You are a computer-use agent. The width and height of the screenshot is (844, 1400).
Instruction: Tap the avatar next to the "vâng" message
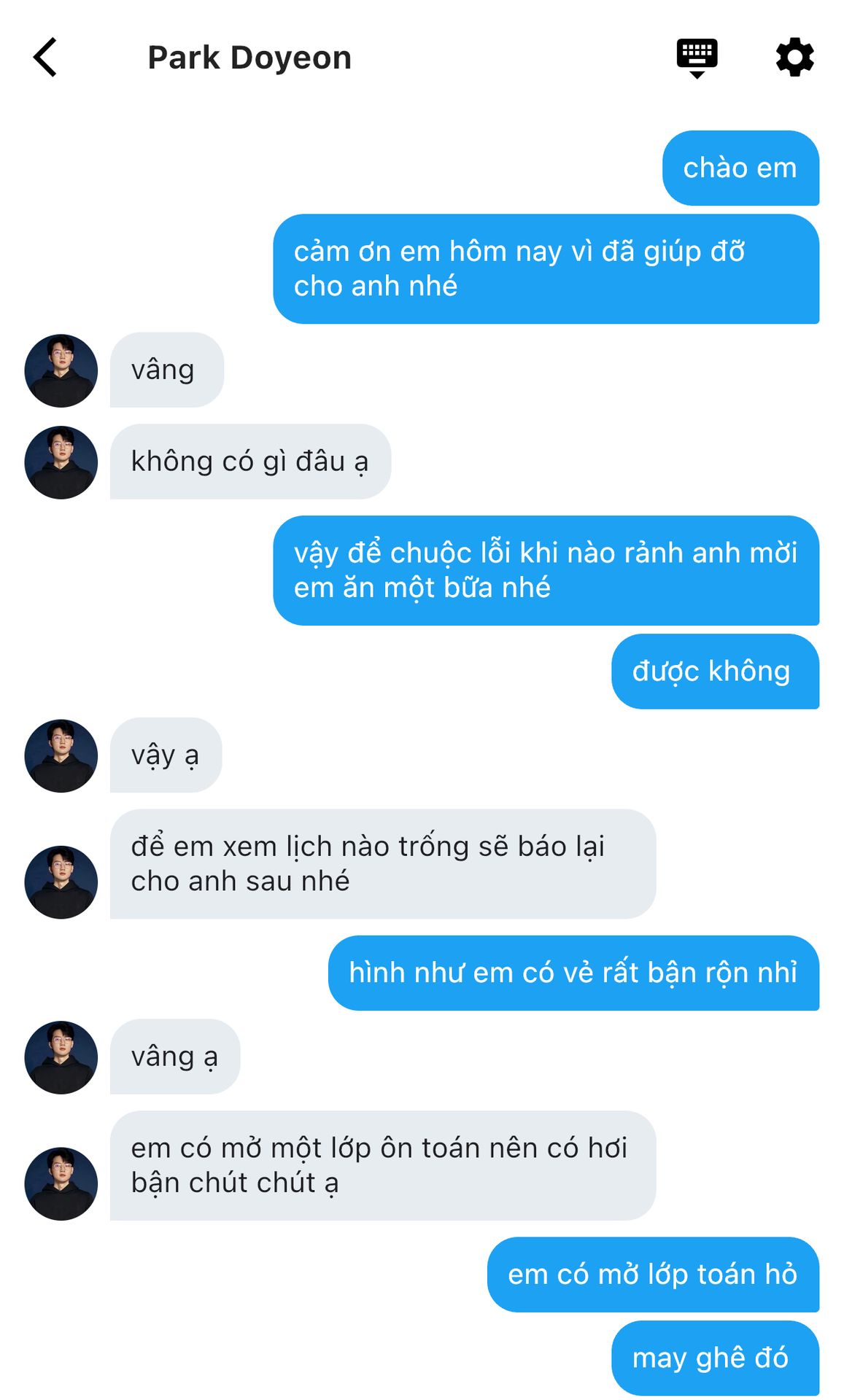click(61, 370)
